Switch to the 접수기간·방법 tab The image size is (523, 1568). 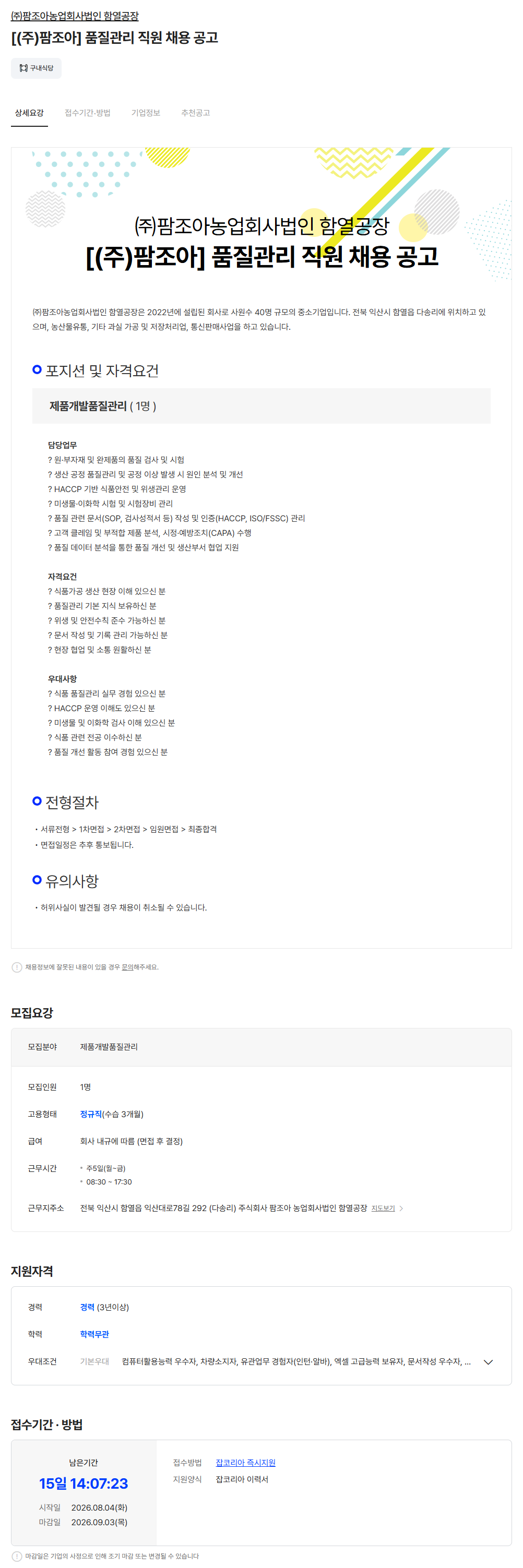88,113
